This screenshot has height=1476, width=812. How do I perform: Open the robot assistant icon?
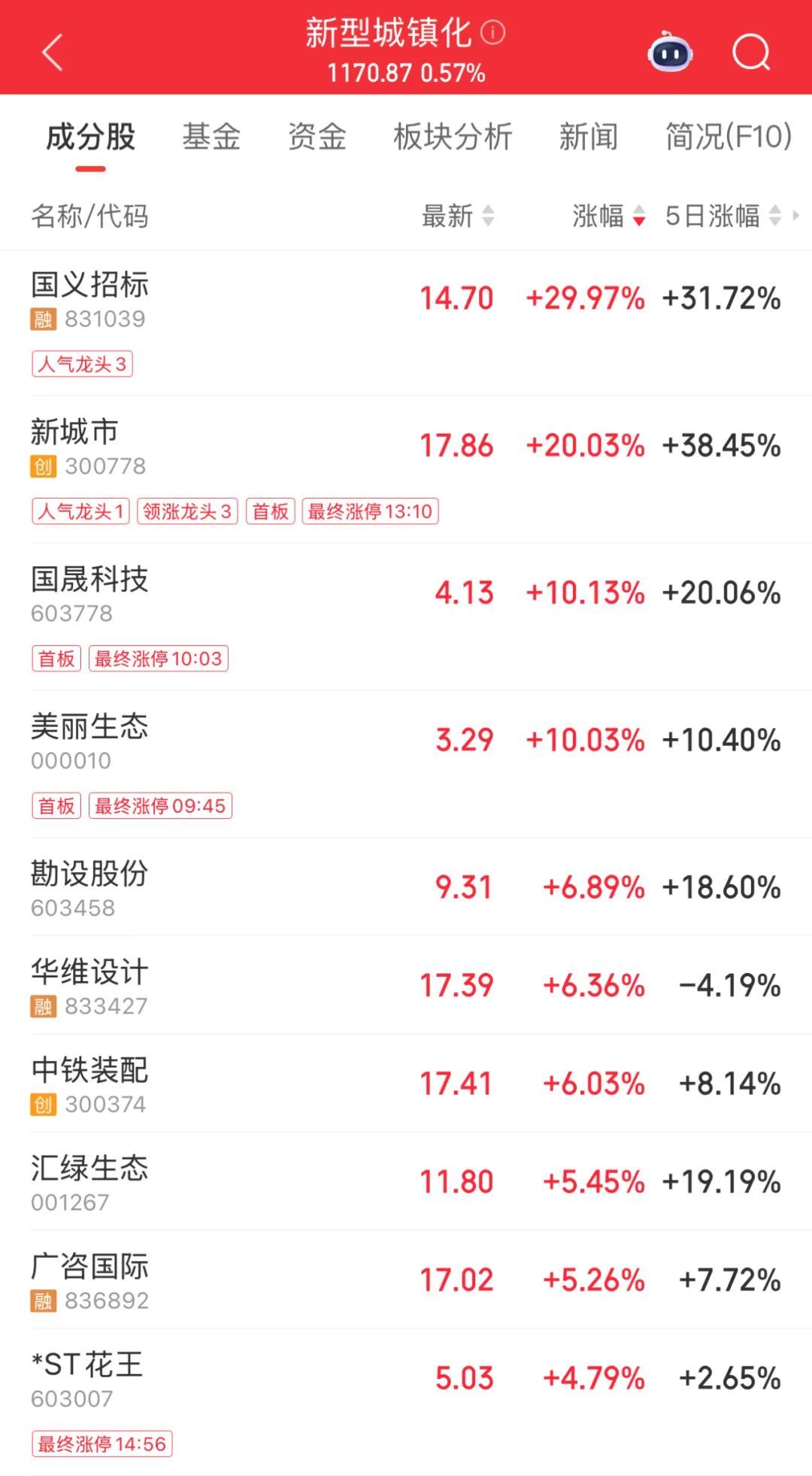pos(670,53)
